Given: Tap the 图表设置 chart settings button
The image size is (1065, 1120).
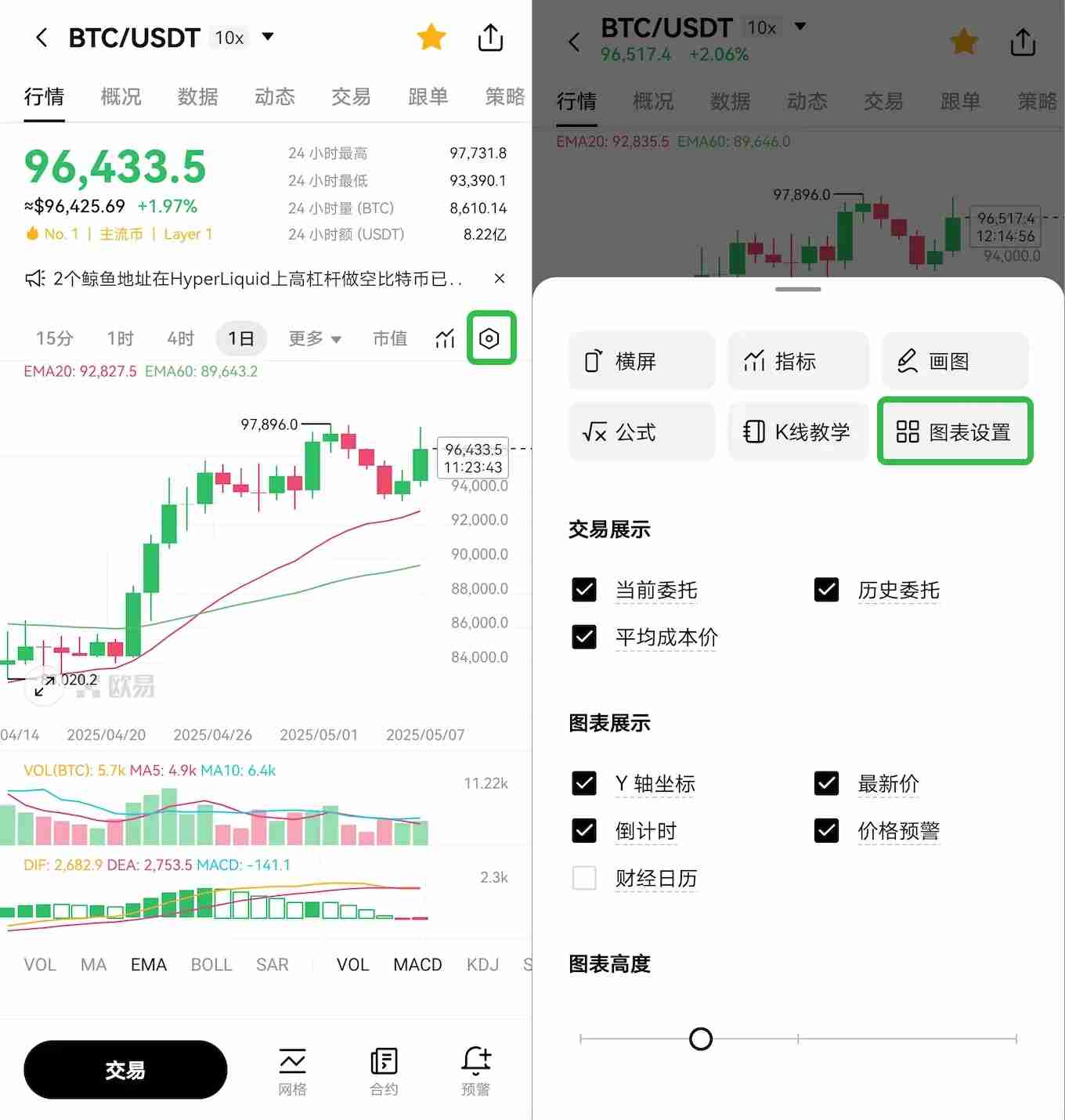Looking at the screenshot, I should coord(955,431).
